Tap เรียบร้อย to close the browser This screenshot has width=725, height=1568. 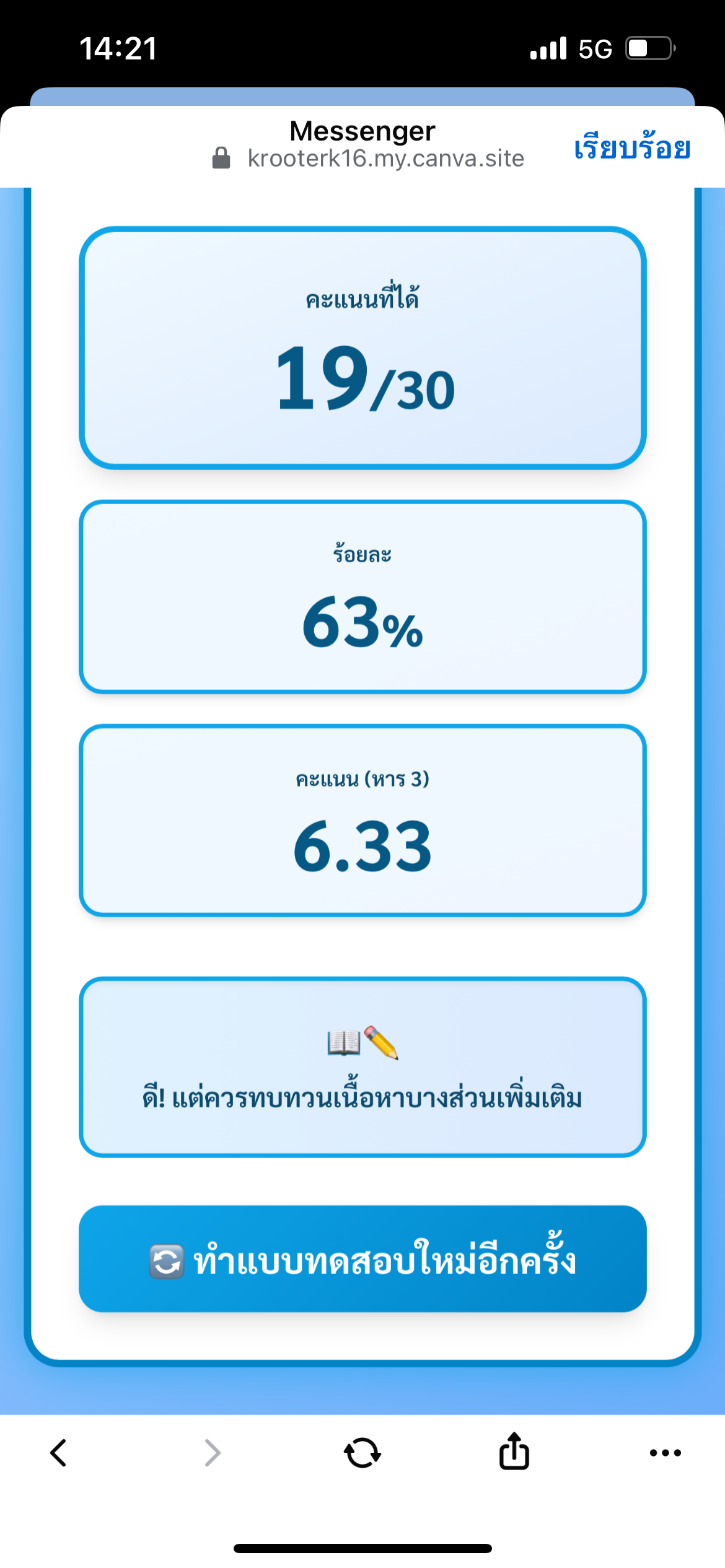coord(631,148)
